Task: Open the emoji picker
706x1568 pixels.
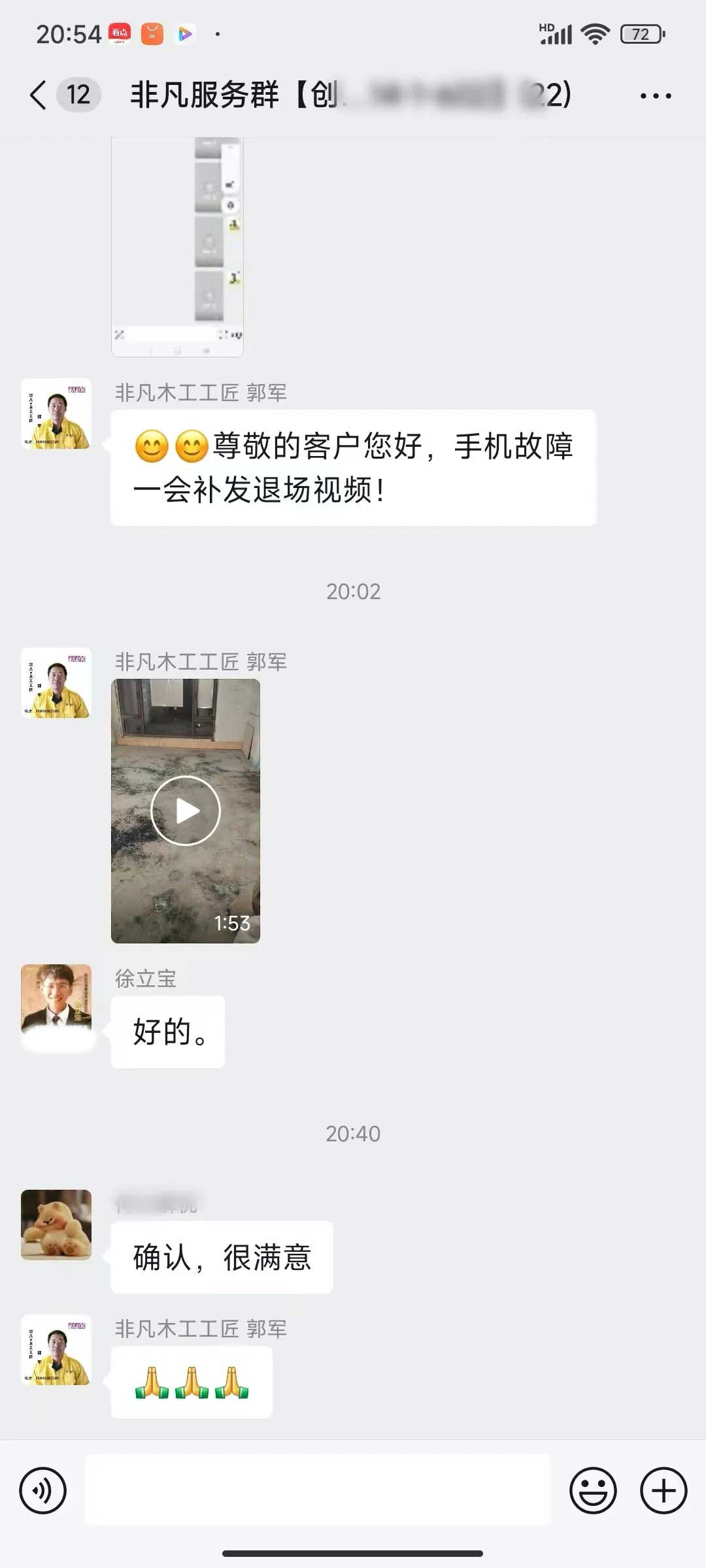Action: tap(593, 1490)
